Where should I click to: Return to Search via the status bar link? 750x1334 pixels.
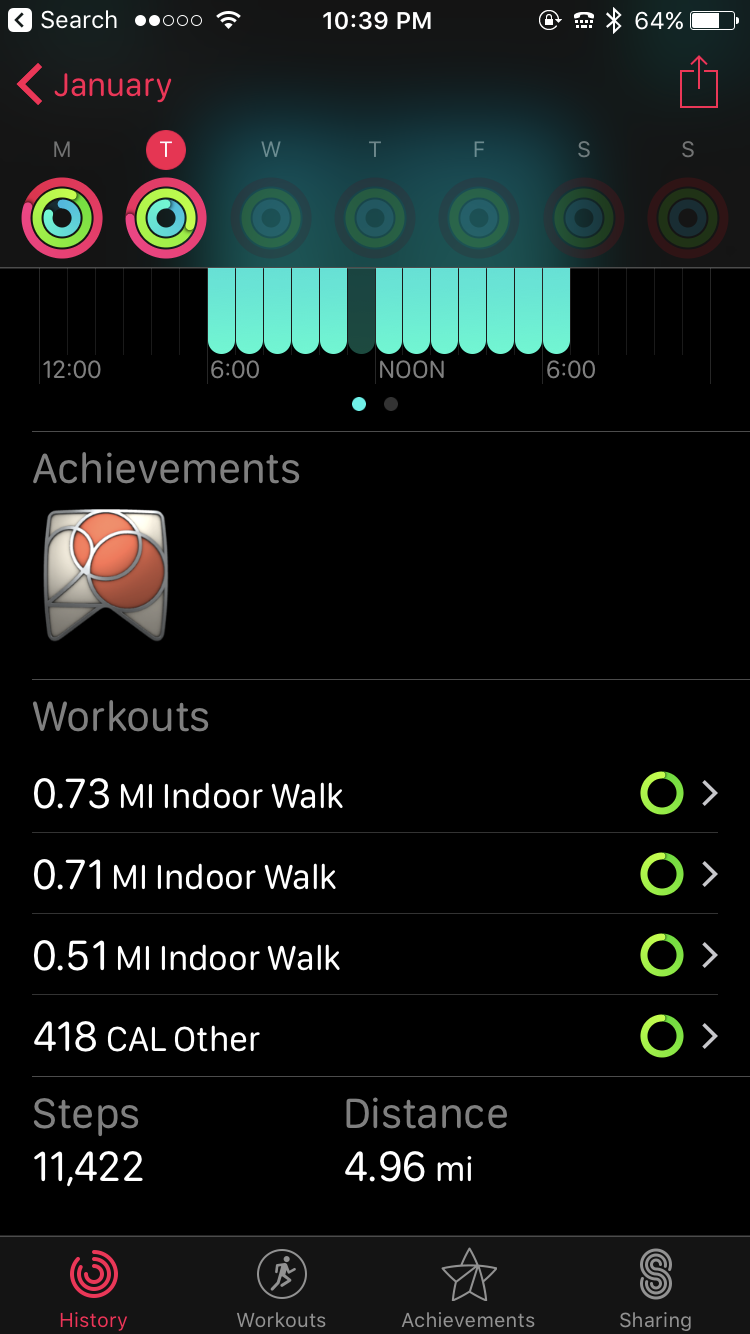[63, 20]
